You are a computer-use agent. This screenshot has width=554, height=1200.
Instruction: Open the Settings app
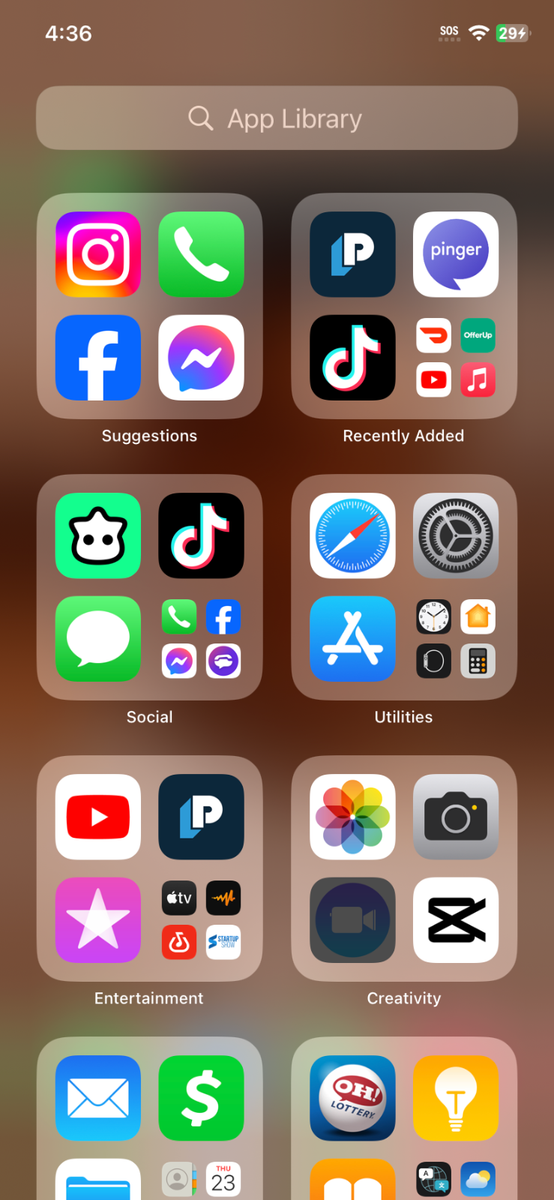(456, 535)
